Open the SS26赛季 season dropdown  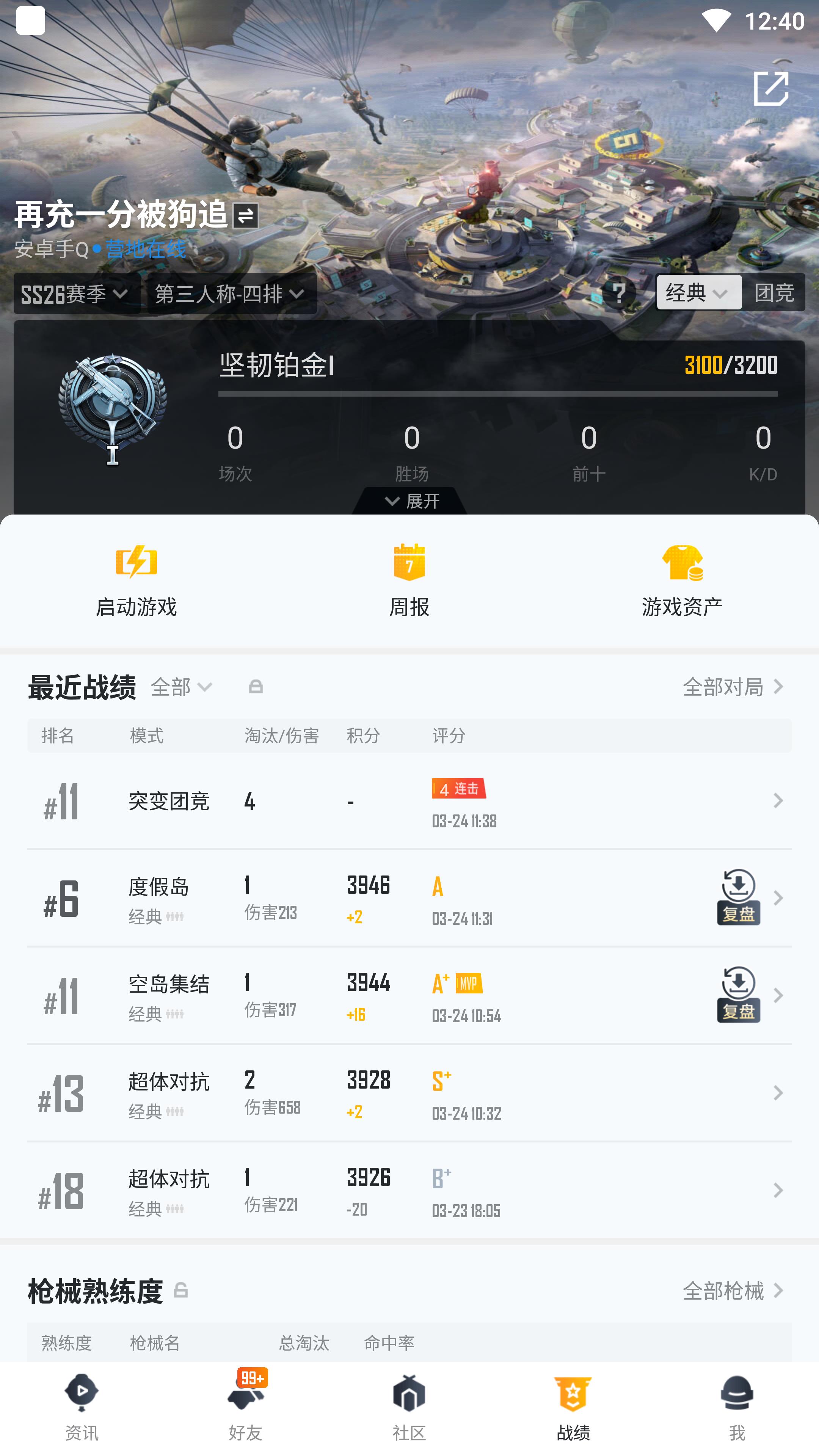click(76, 294)
